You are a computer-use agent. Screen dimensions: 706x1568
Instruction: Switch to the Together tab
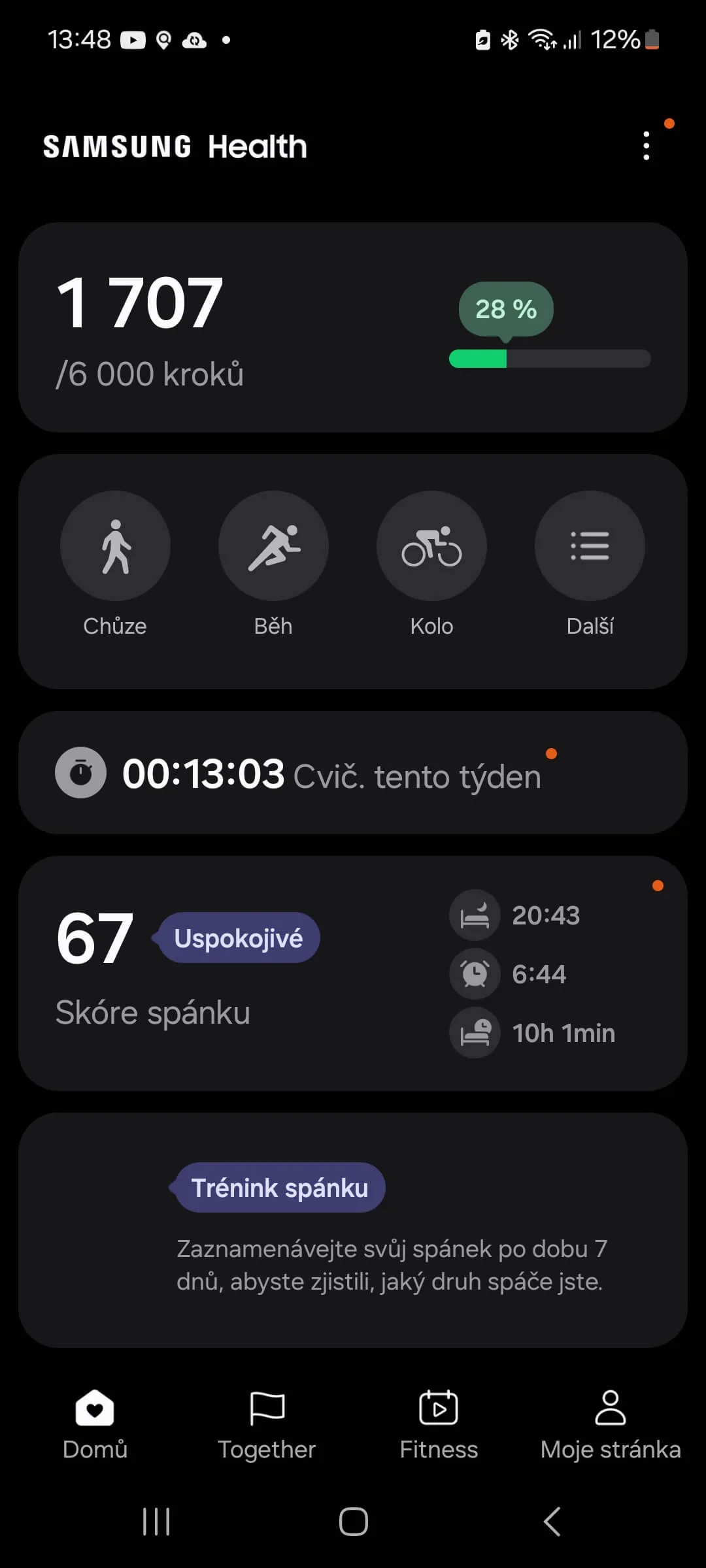(x=267, y=1425)
